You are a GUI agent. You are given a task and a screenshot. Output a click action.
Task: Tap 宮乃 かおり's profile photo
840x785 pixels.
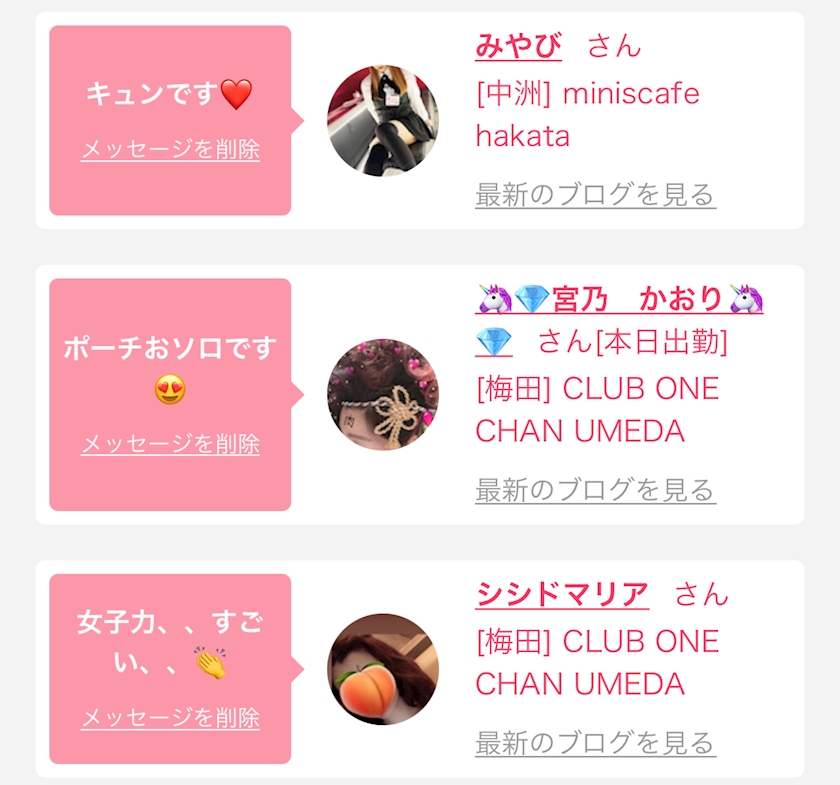click(382, 394)
